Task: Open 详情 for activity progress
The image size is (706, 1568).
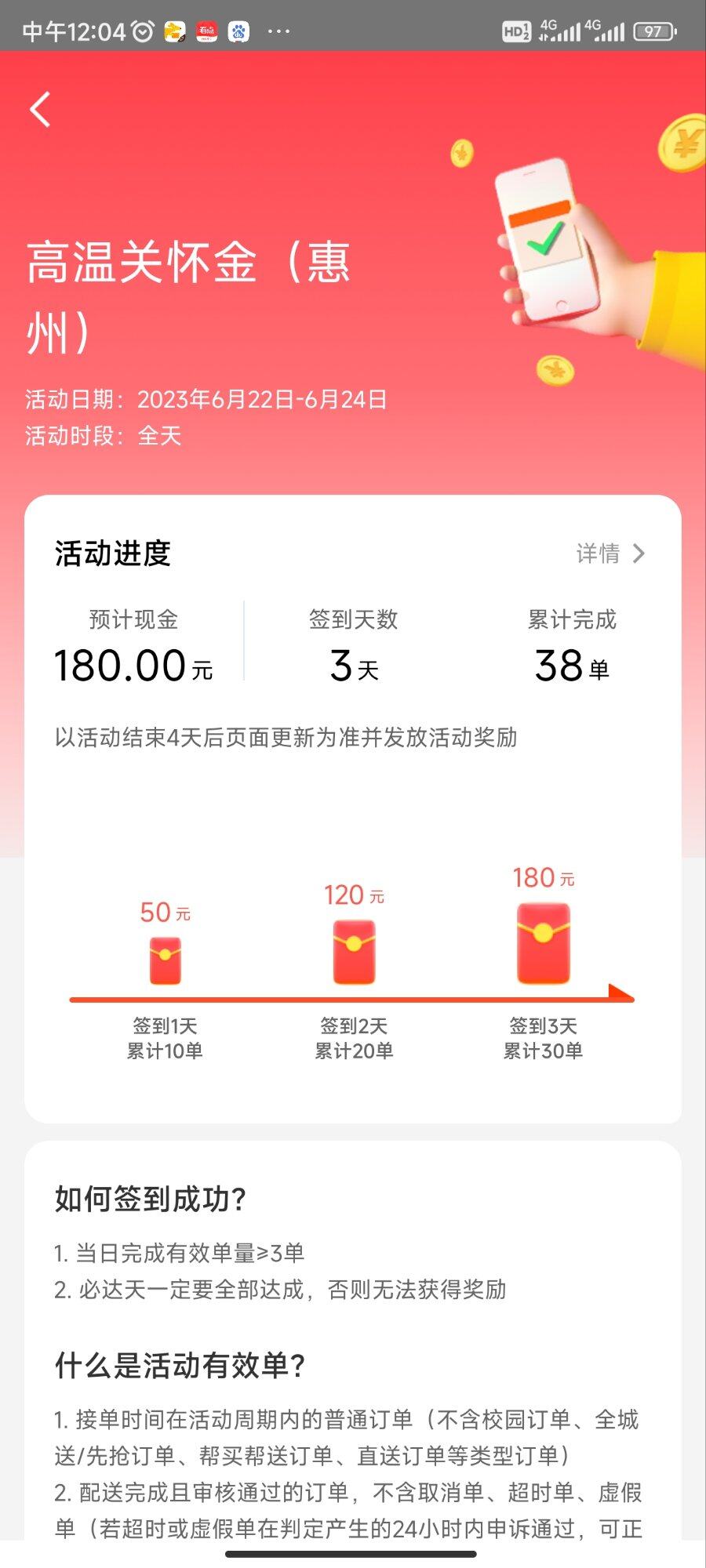Action: pos(610,554)
